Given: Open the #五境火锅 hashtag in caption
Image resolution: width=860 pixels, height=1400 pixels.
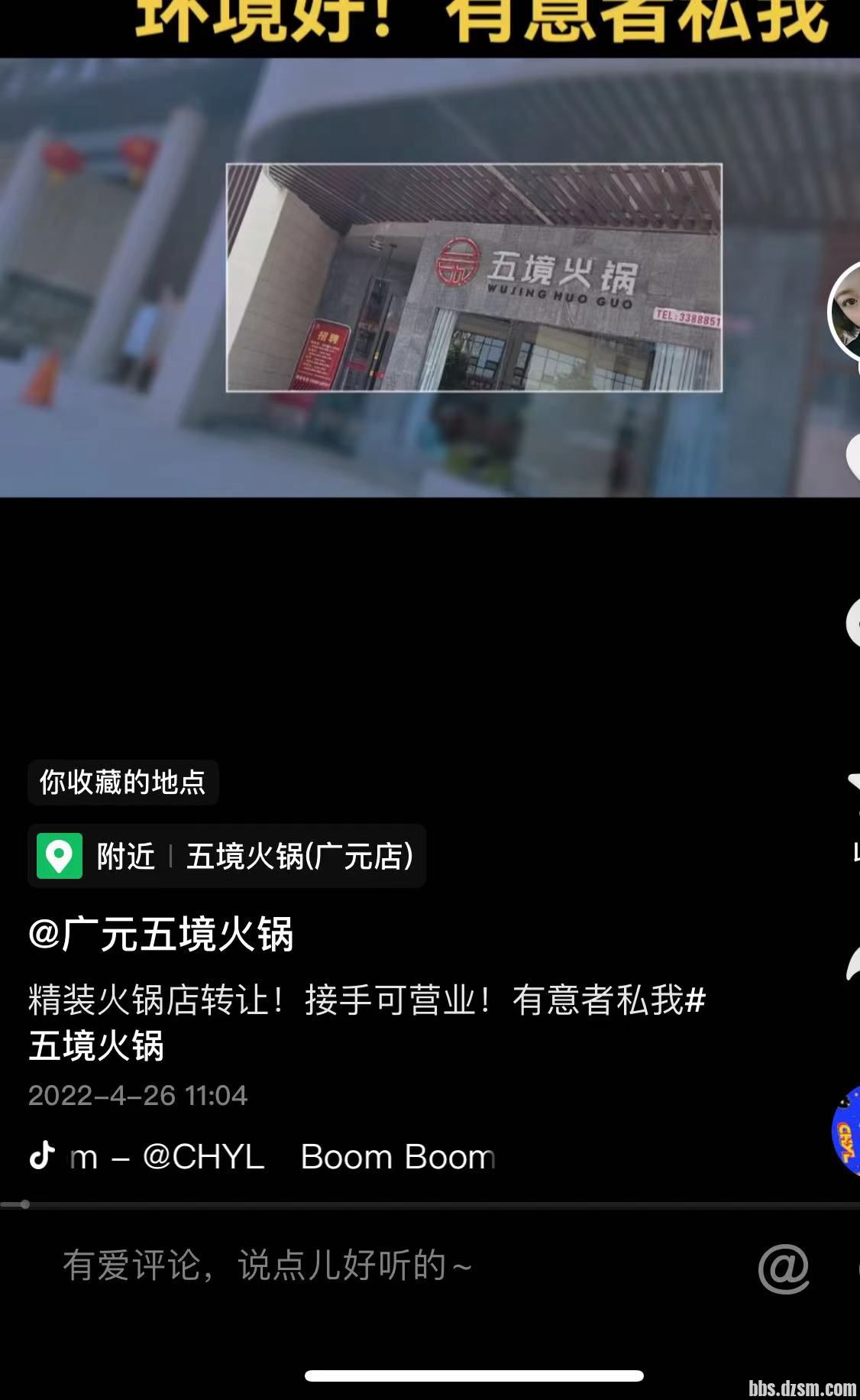Looking at the screenshot, I should (x=95, y=1046).
